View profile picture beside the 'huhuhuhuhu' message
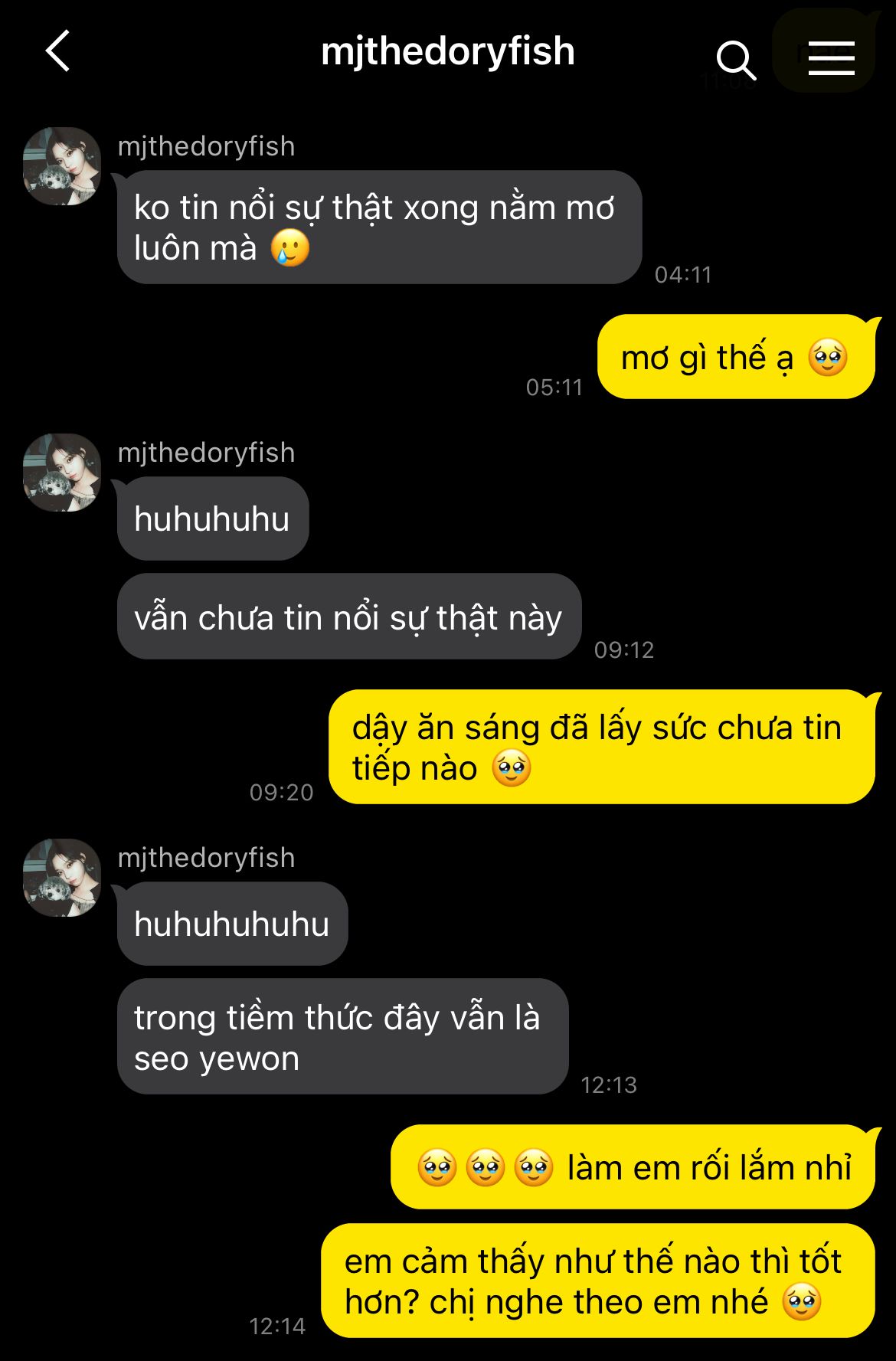Image resolution: width=896 pixels, height=1361 pixels. coord(62,878)
